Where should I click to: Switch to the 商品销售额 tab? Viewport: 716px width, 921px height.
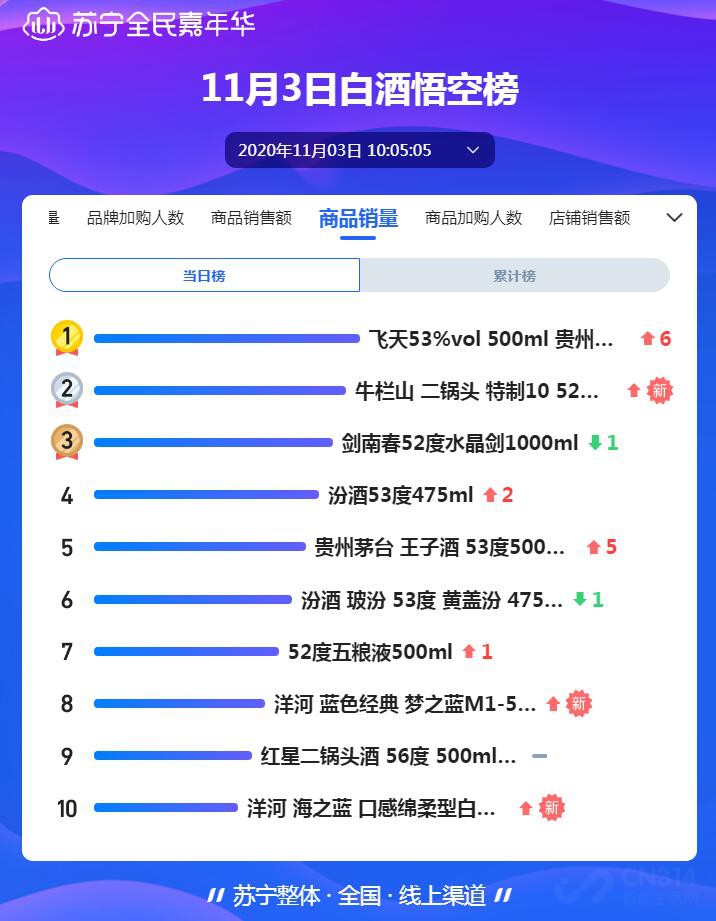tap(251, 218)
